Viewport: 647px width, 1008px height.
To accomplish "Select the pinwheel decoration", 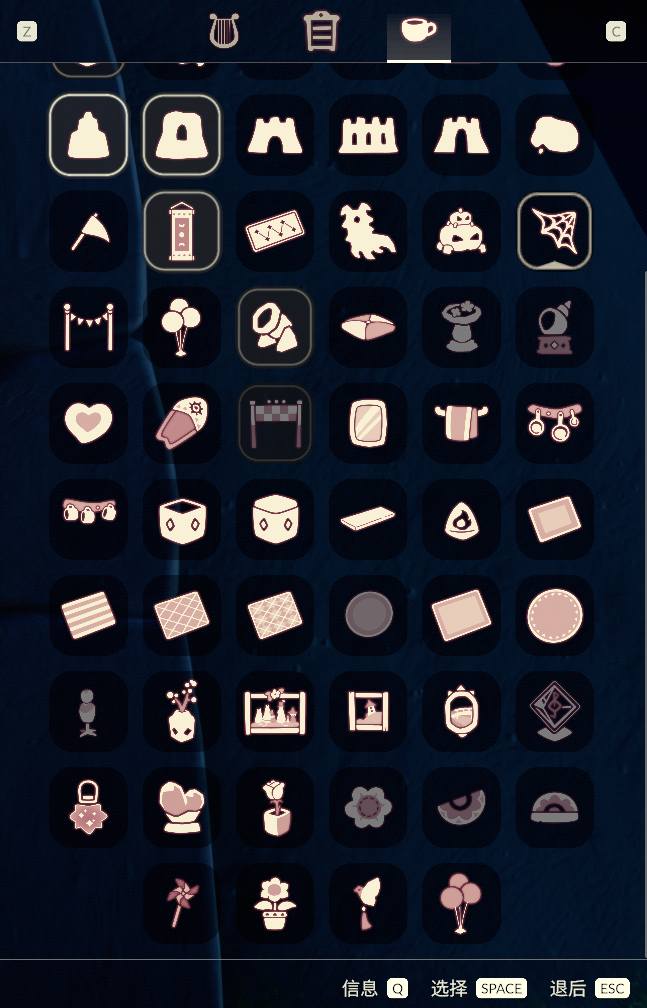I will [x=181, y=903].
